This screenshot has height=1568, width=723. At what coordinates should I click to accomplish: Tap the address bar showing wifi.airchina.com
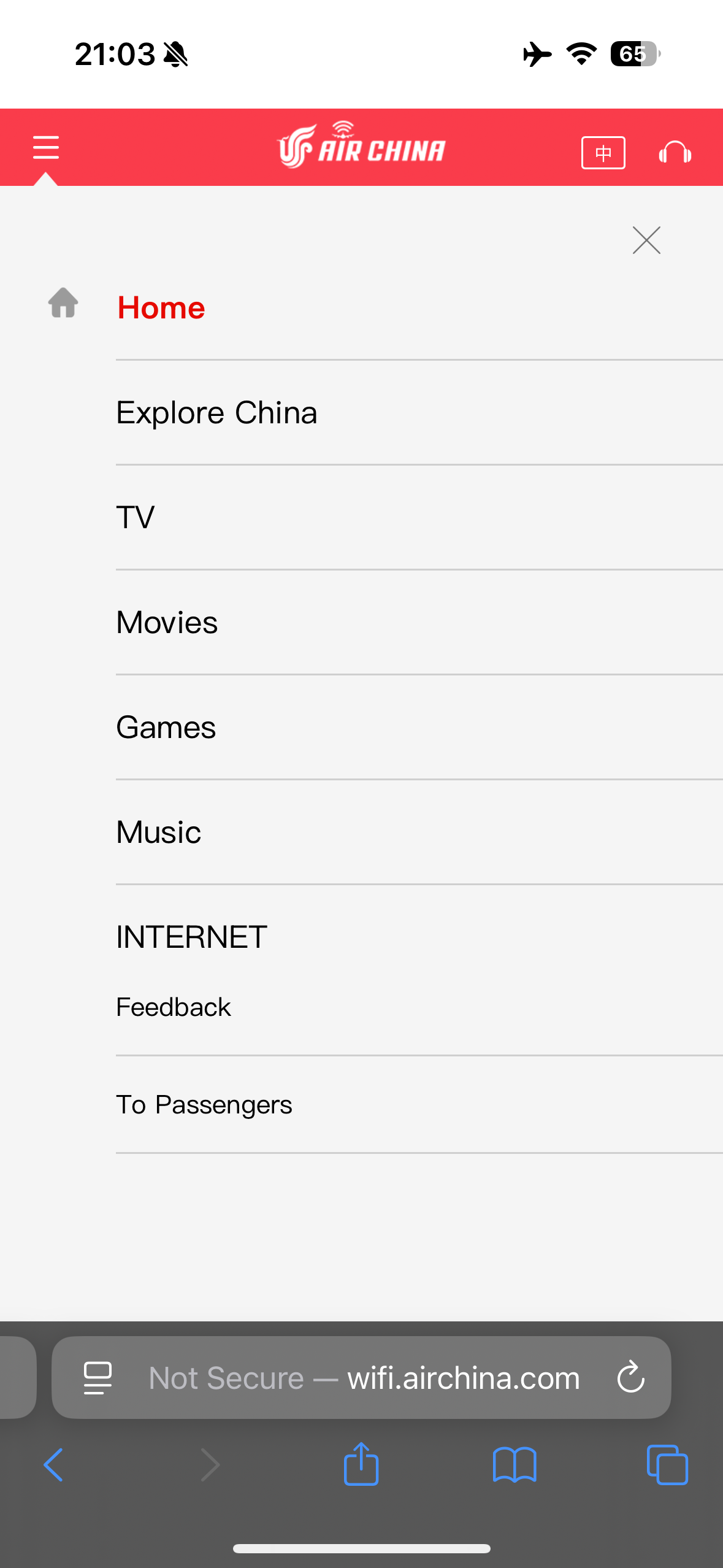coord(361,1377)
